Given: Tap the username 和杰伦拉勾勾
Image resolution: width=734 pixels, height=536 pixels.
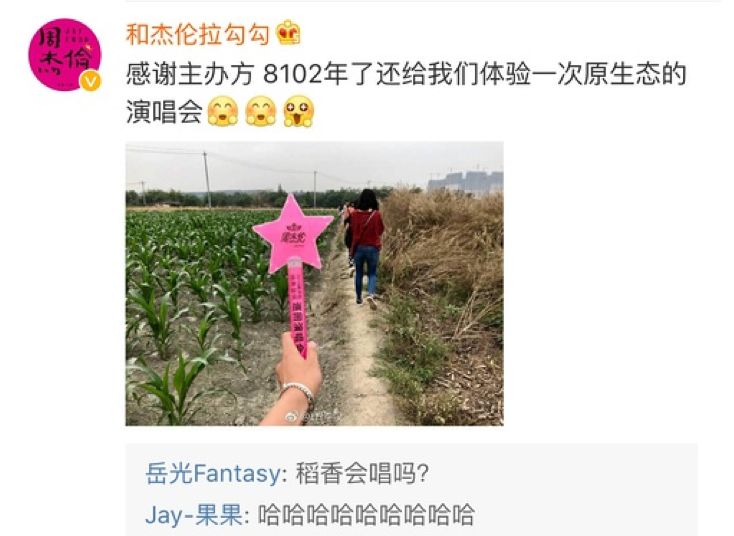Looking at the screenshot, I should [197, 33].
